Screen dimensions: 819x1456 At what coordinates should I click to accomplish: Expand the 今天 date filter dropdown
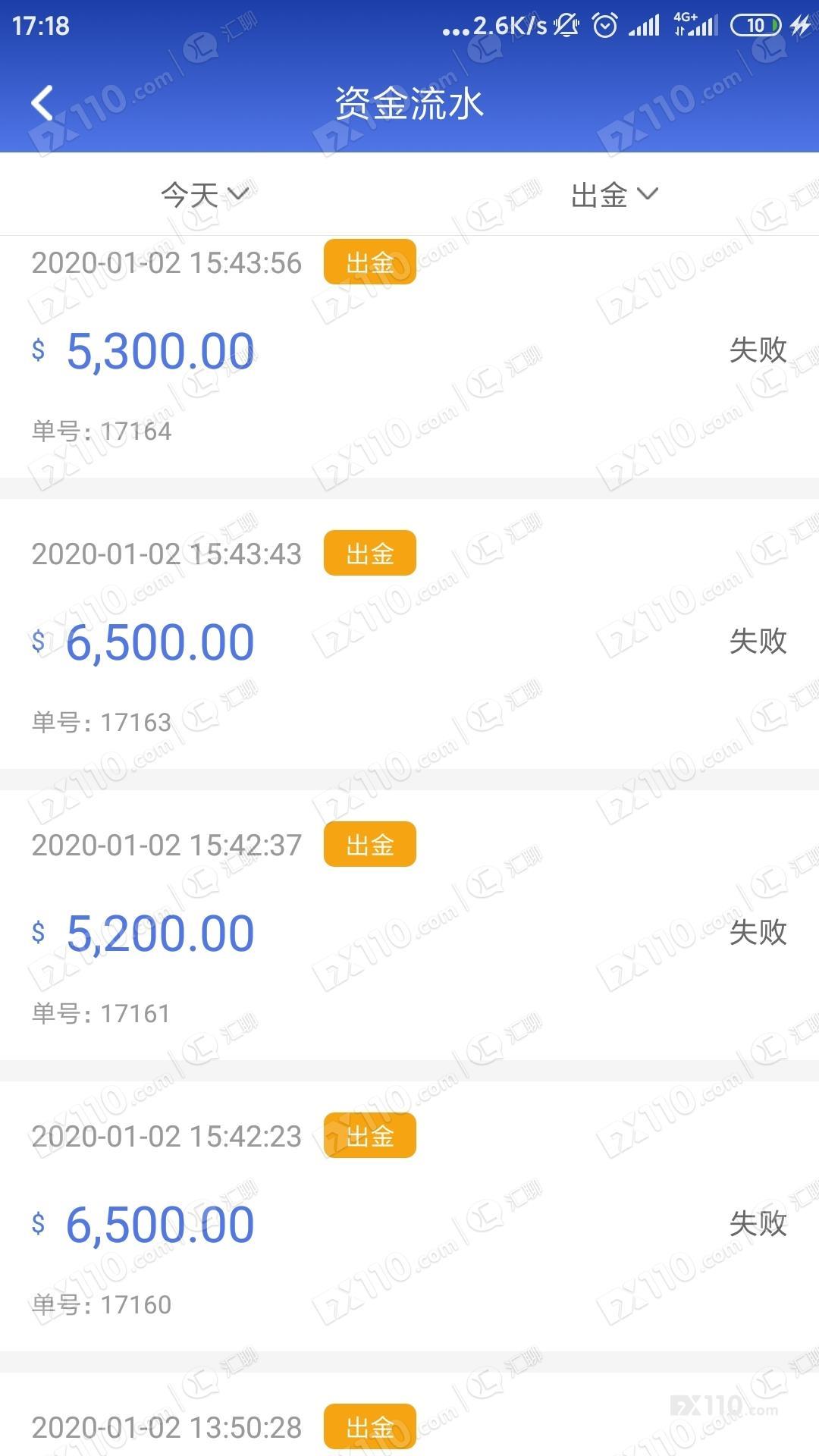[x=204, y=195]
